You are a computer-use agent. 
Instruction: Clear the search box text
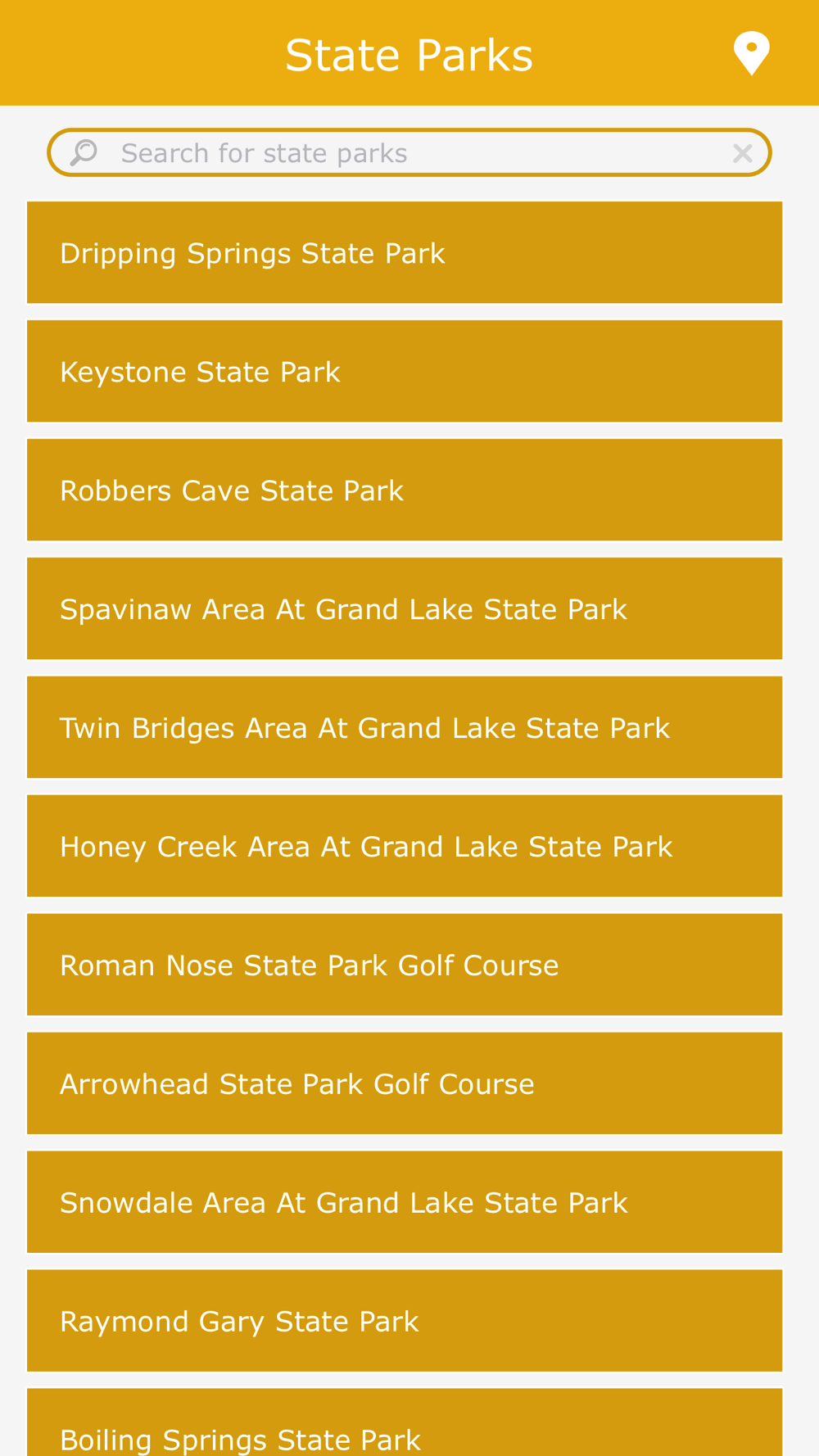(x=742, y=153)
